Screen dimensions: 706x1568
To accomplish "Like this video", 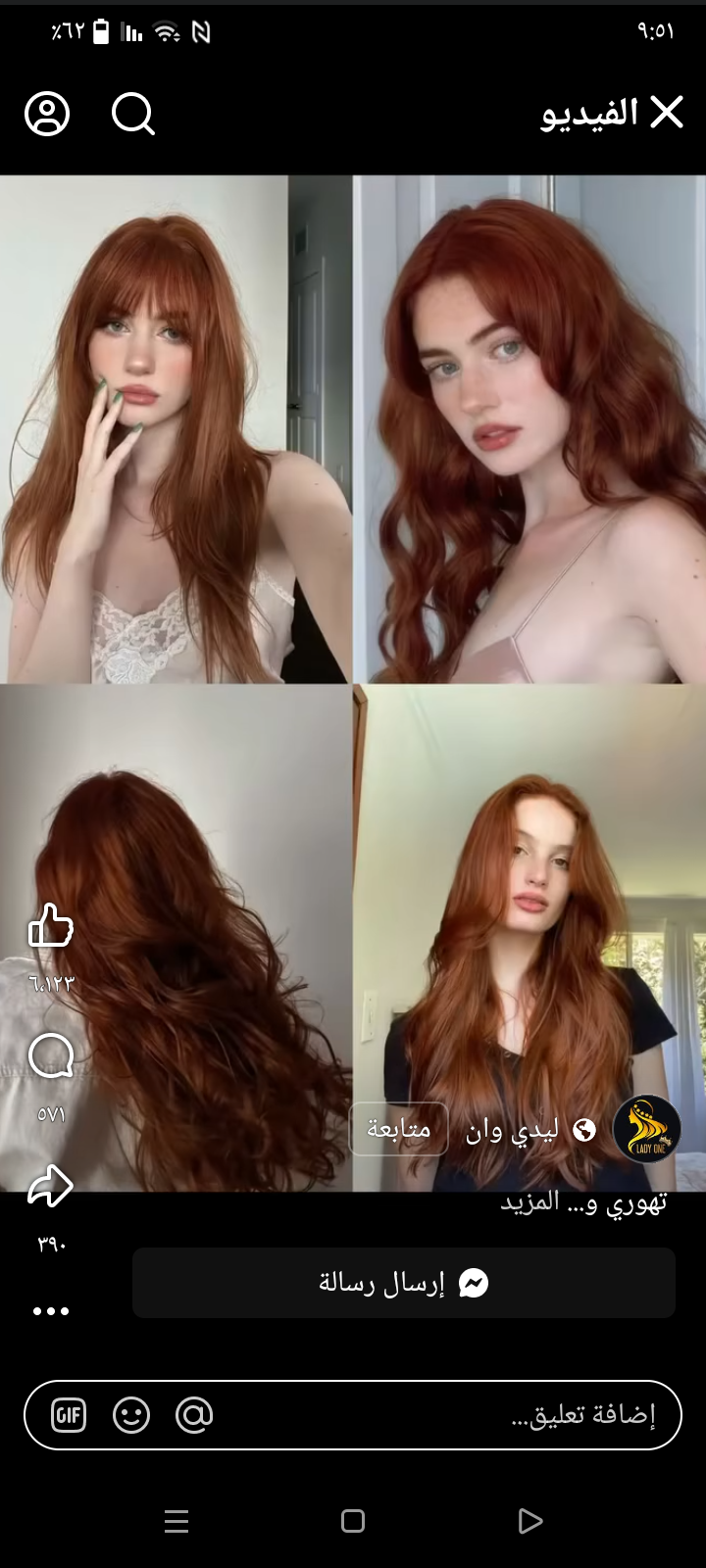I will (x=51, y=925).
